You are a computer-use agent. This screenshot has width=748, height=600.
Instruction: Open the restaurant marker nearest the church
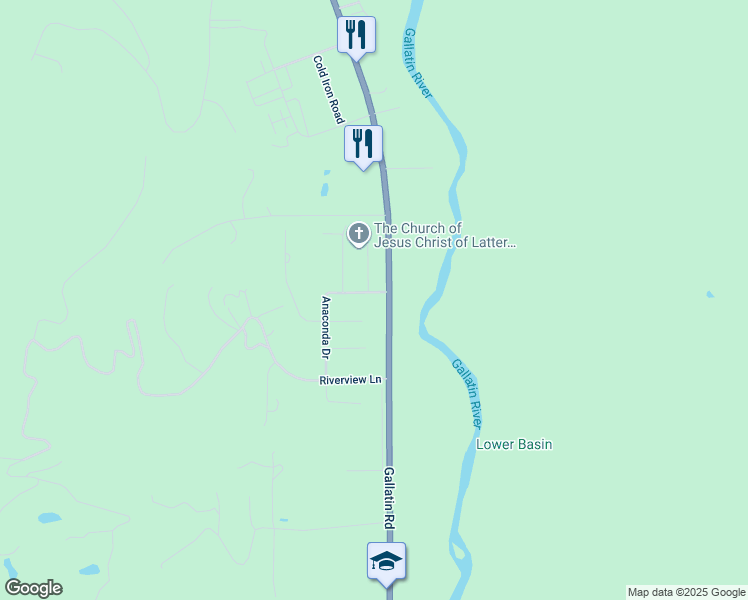click(x=364, y=143)
